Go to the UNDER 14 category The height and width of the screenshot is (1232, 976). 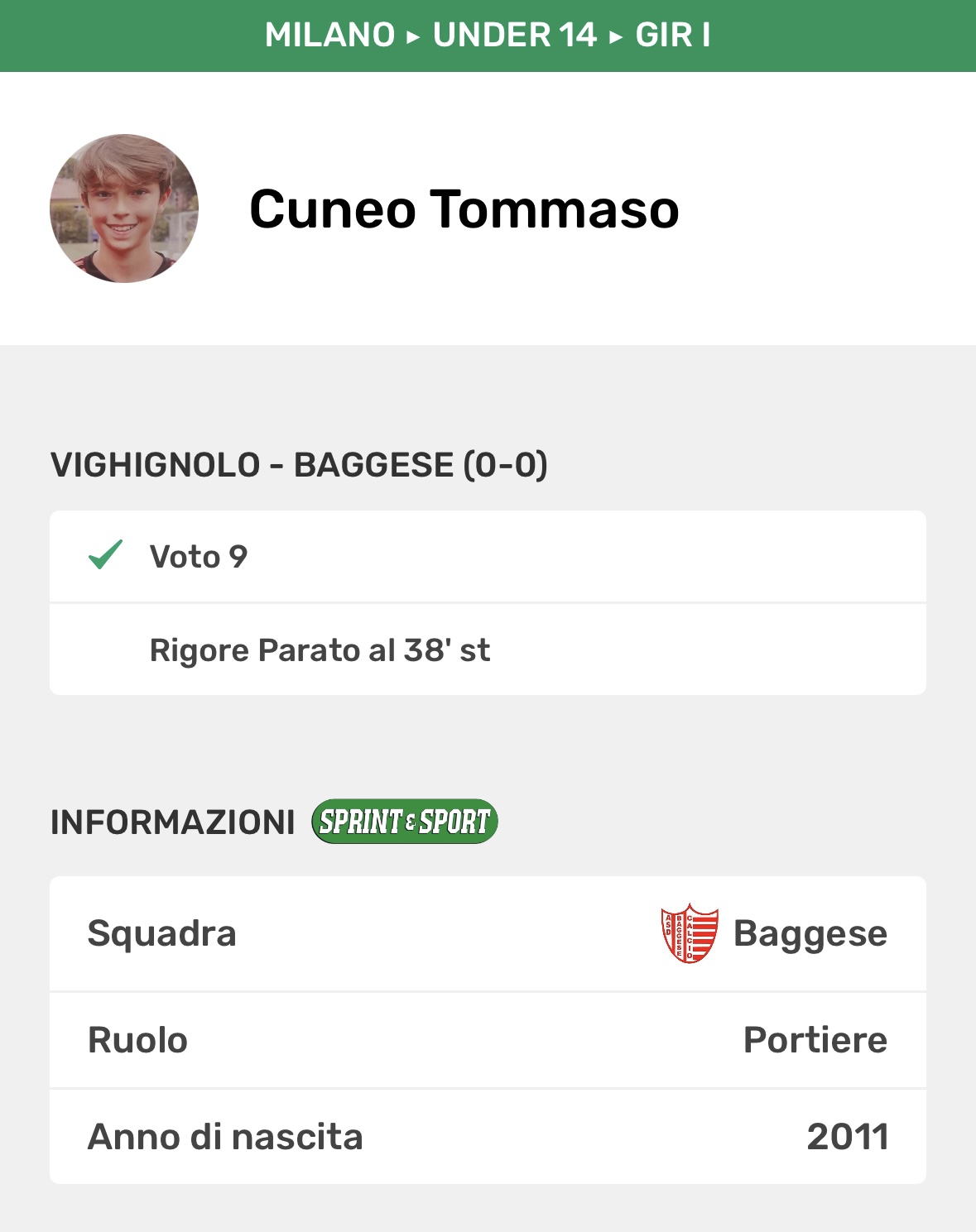click(514, 36)
